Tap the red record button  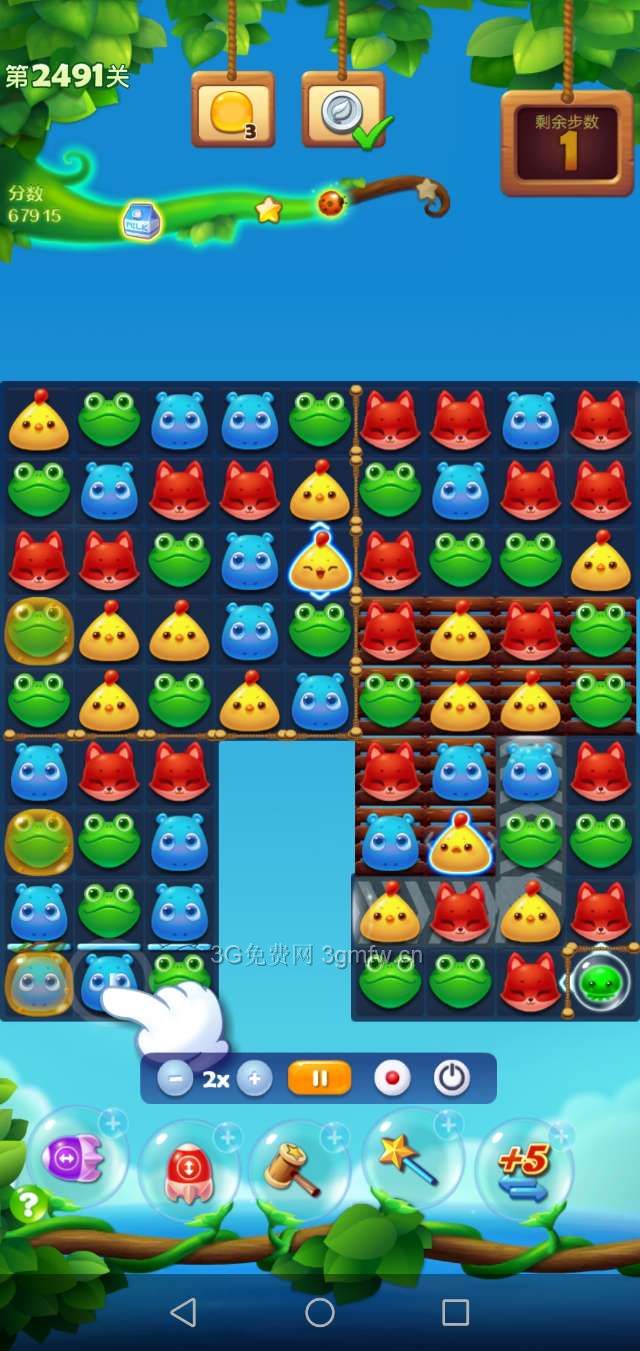point(392,1079)
